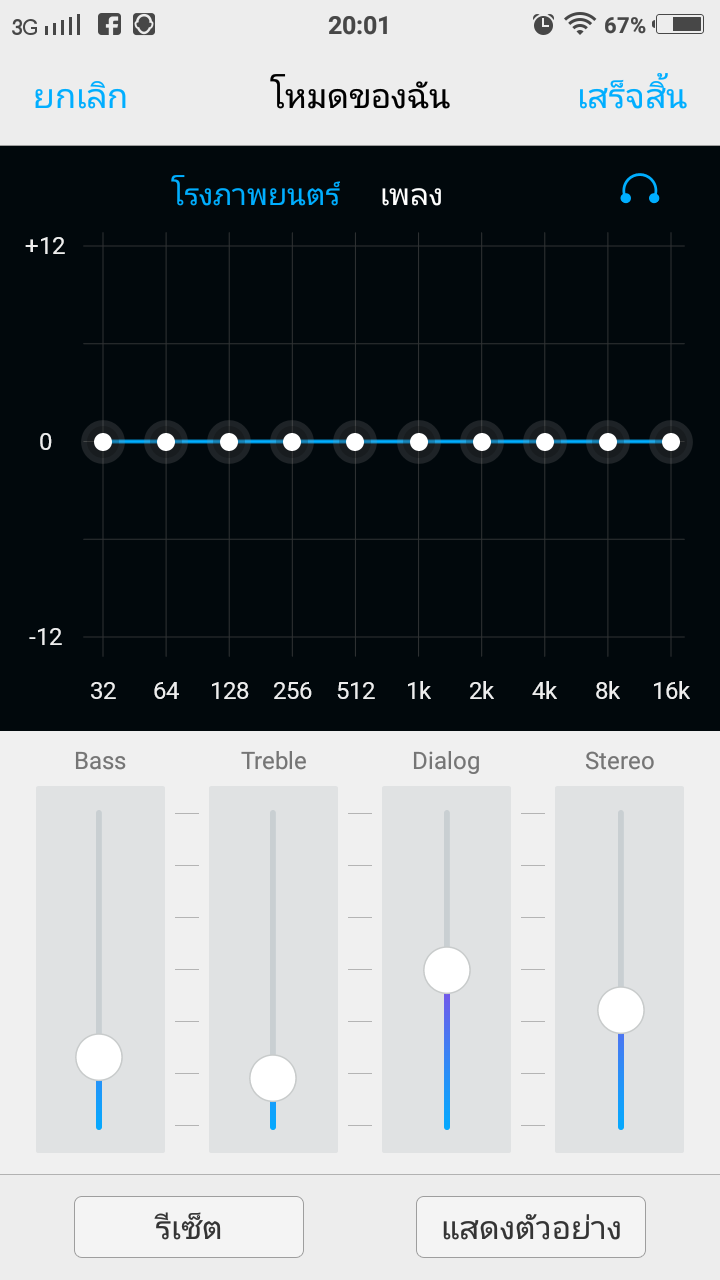Select the 128 Hz equalizer point
This screenshot has height=1280, width=720.
click(229, 442)
